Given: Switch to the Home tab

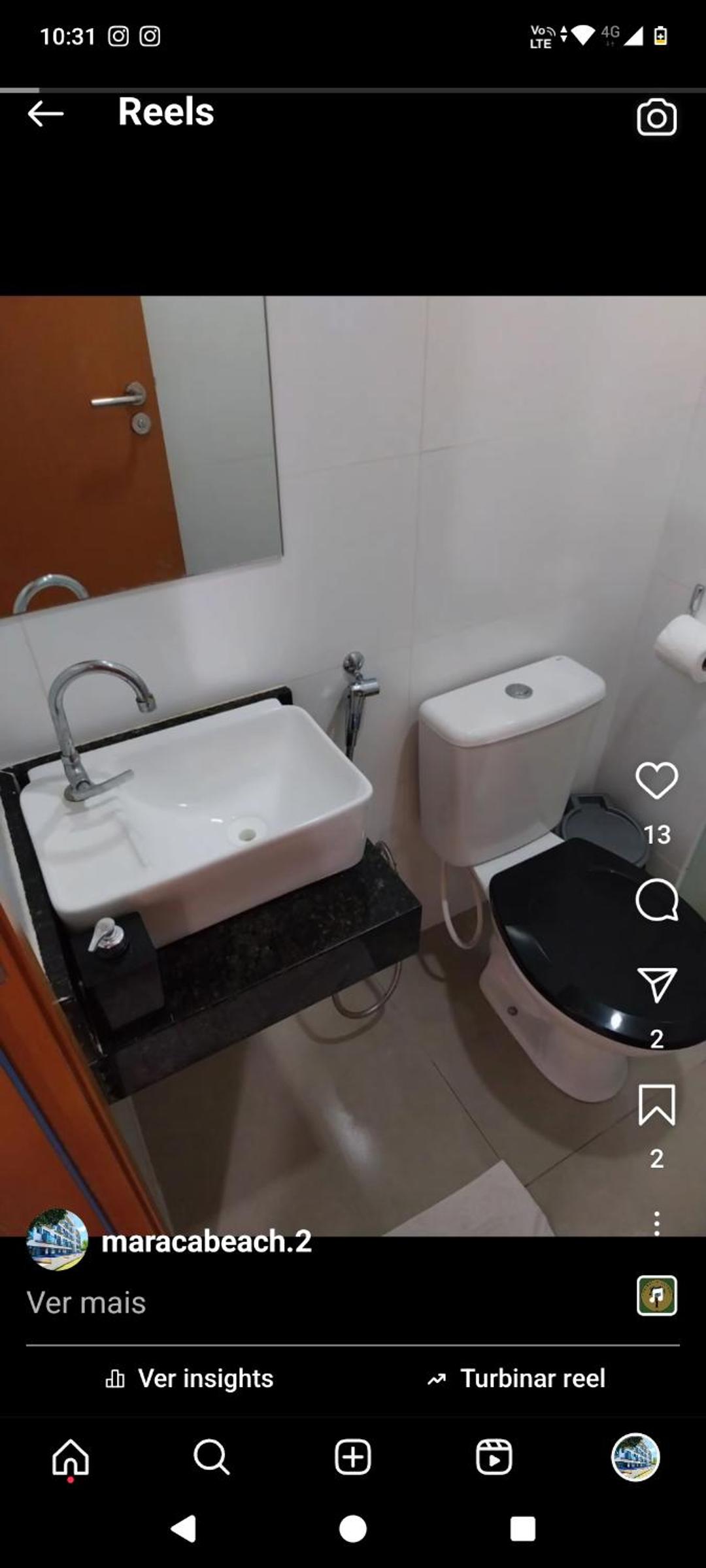Looking at the screenshot, I should coord(71,1457).
